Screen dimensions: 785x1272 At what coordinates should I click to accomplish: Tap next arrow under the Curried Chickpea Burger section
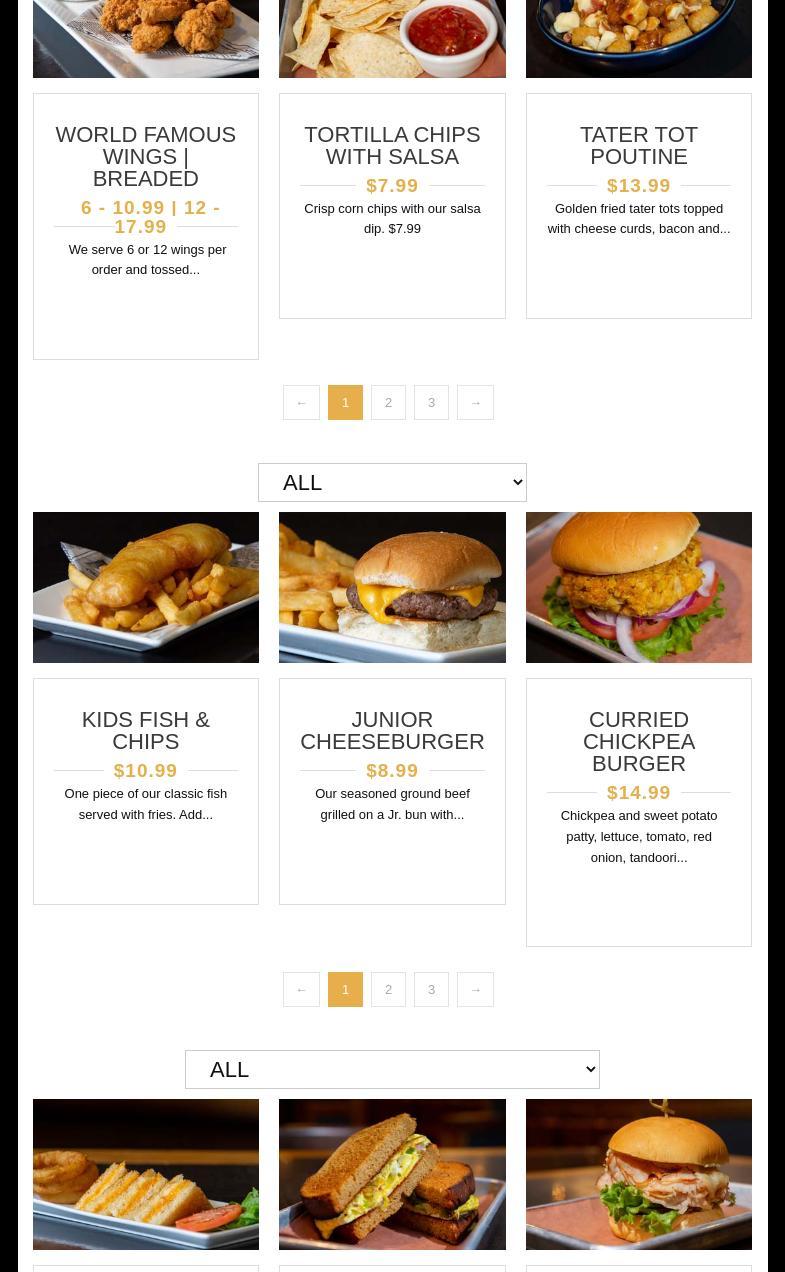[475, 990]
